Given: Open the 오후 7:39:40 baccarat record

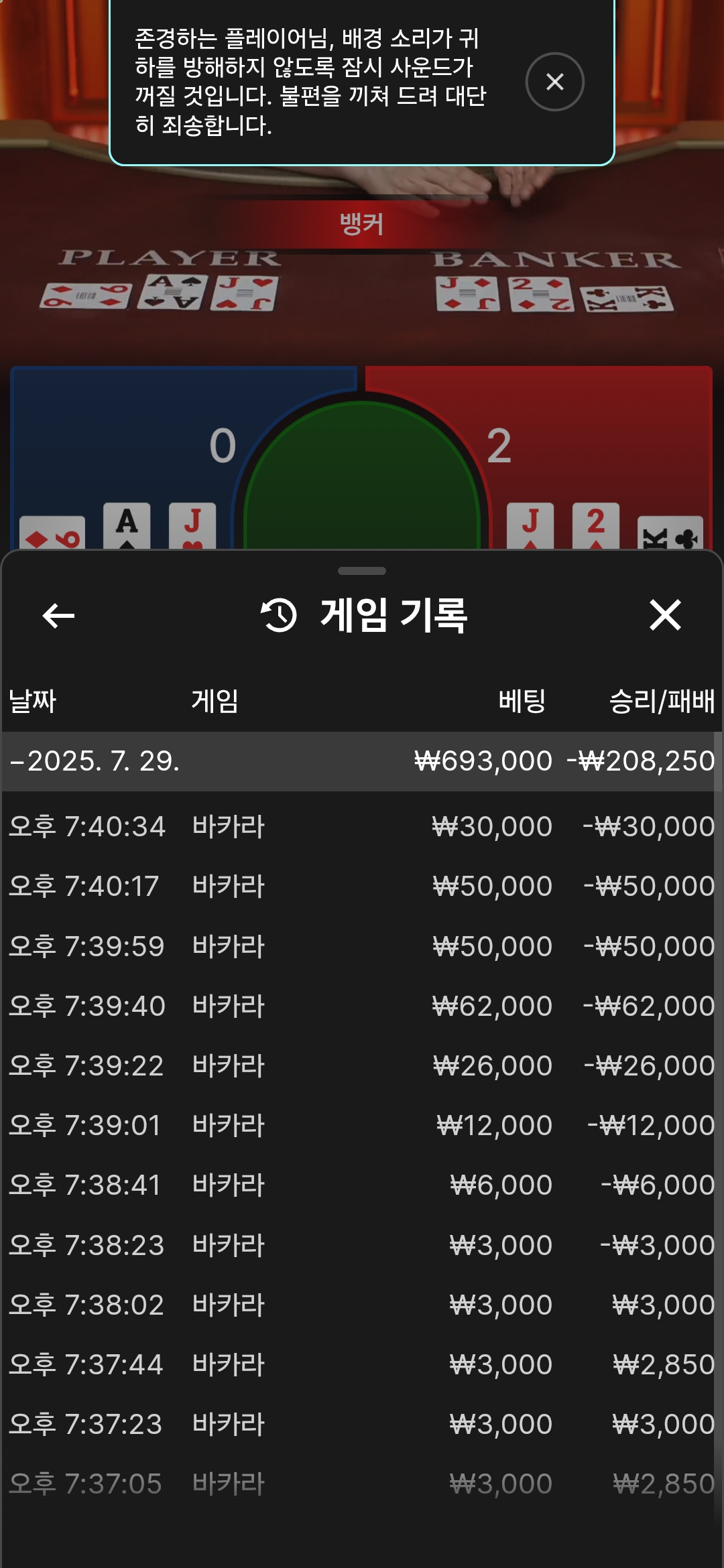Looking at the screenshot, I should coord(362,1006).
